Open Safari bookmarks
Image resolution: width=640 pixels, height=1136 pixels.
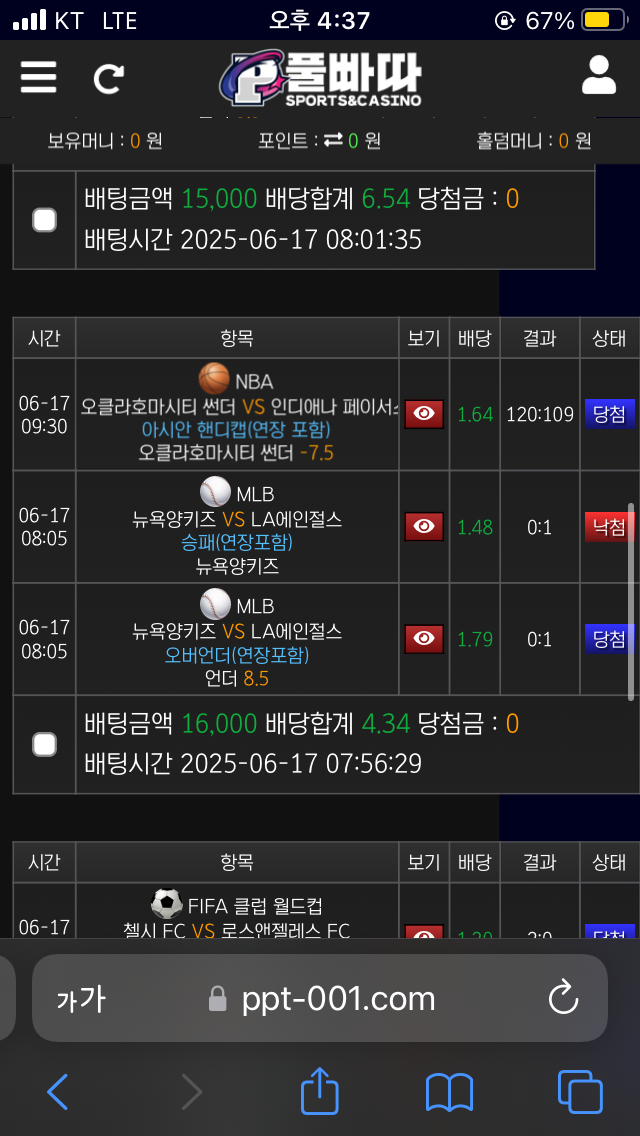coord(449,1091)
